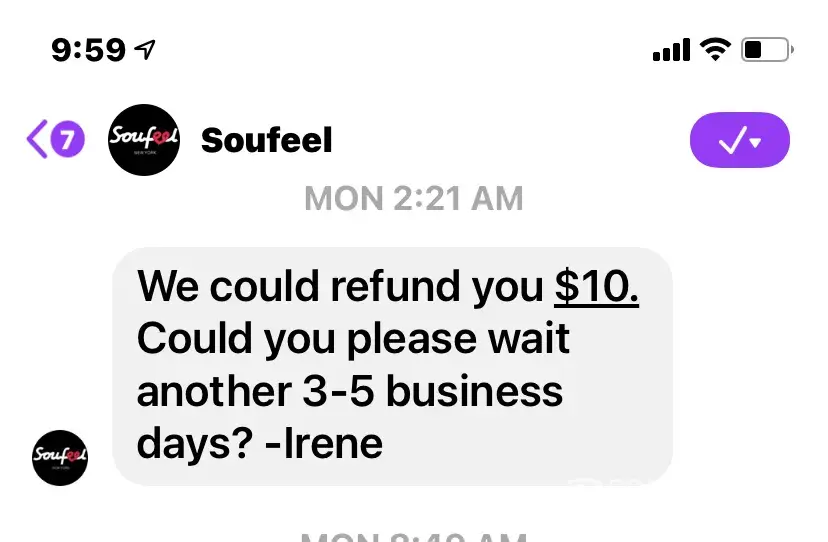The width and height of the screenshot is (828, 542).
Task: Open the Soufeel profile from the header
Action: pos(266,140)
